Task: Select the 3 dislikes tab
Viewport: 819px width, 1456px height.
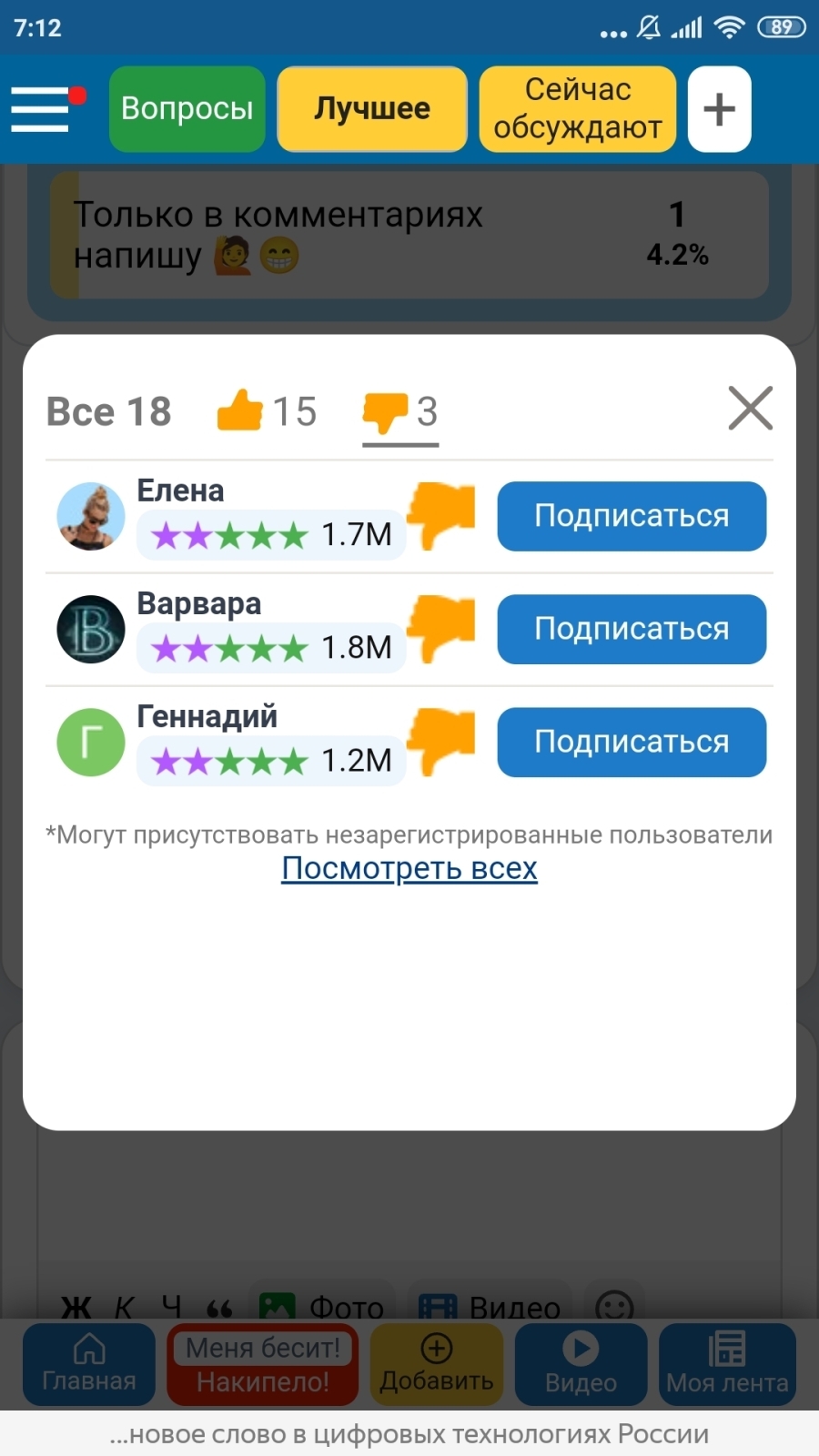Action: pos(400,412)
